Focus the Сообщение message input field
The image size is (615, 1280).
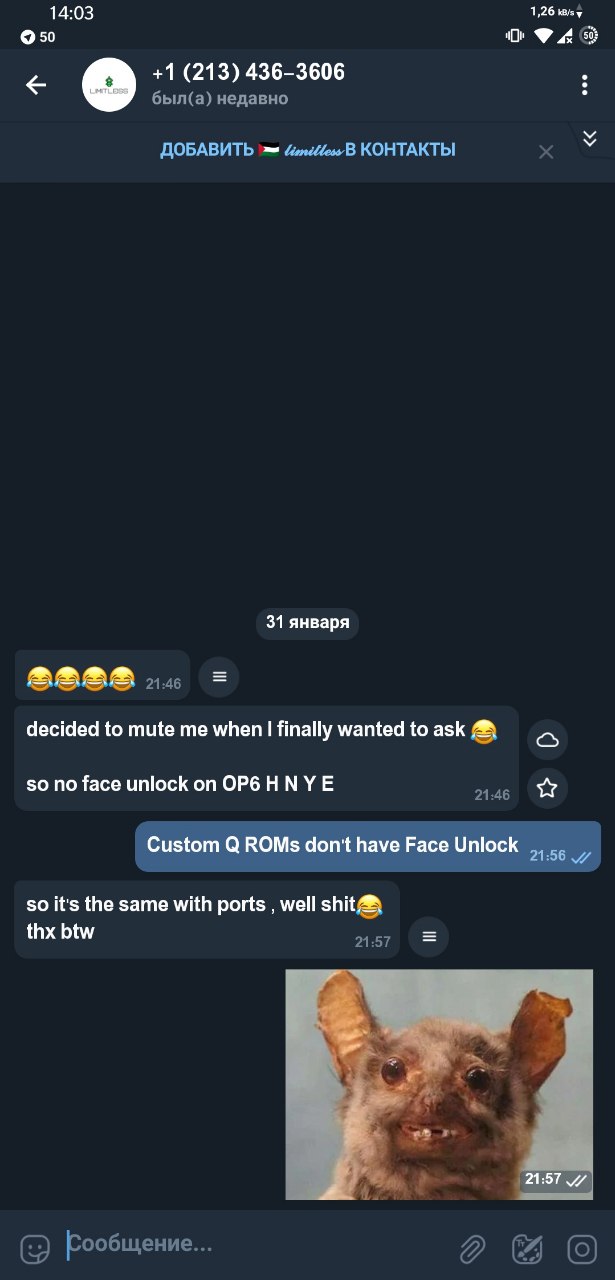[250, 1245]
